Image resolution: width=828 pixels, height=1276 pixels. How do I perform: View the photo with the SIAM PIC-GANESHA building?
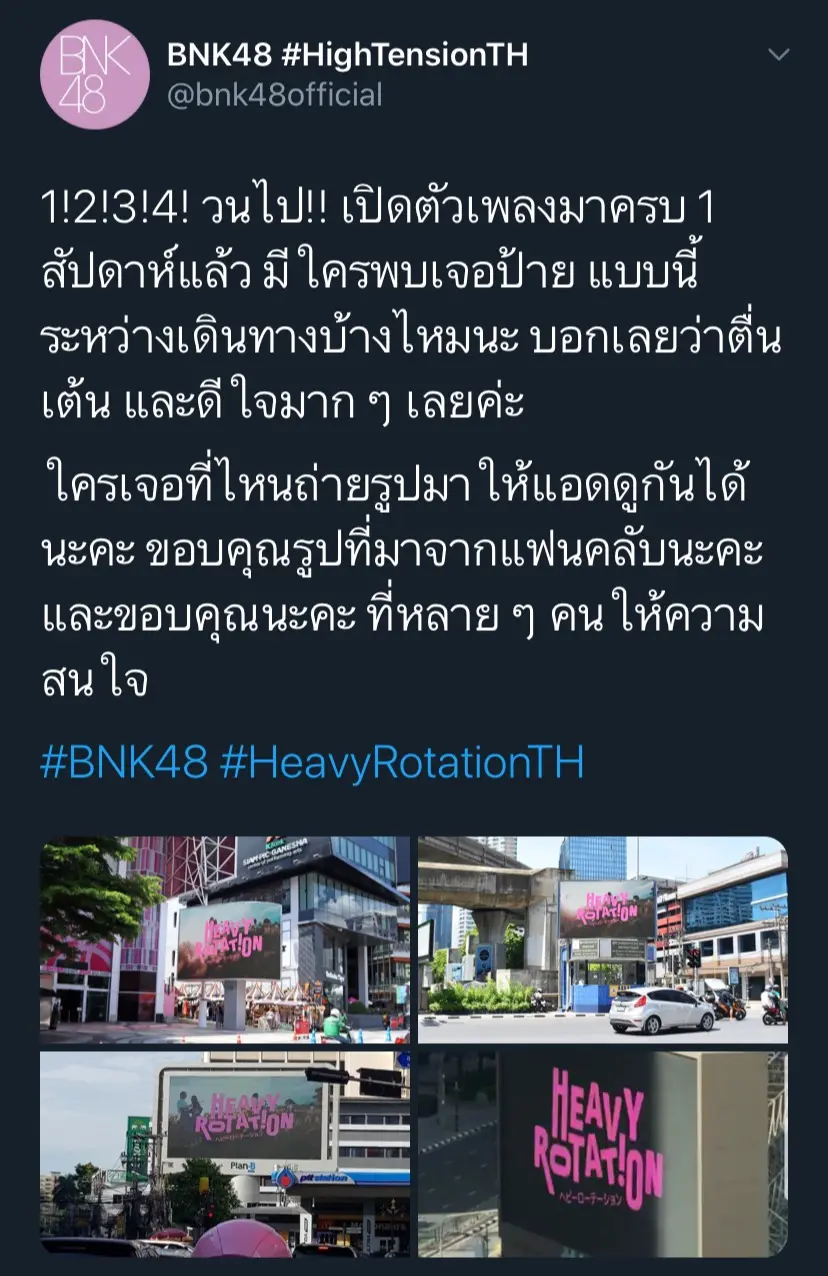click(225, 940)
